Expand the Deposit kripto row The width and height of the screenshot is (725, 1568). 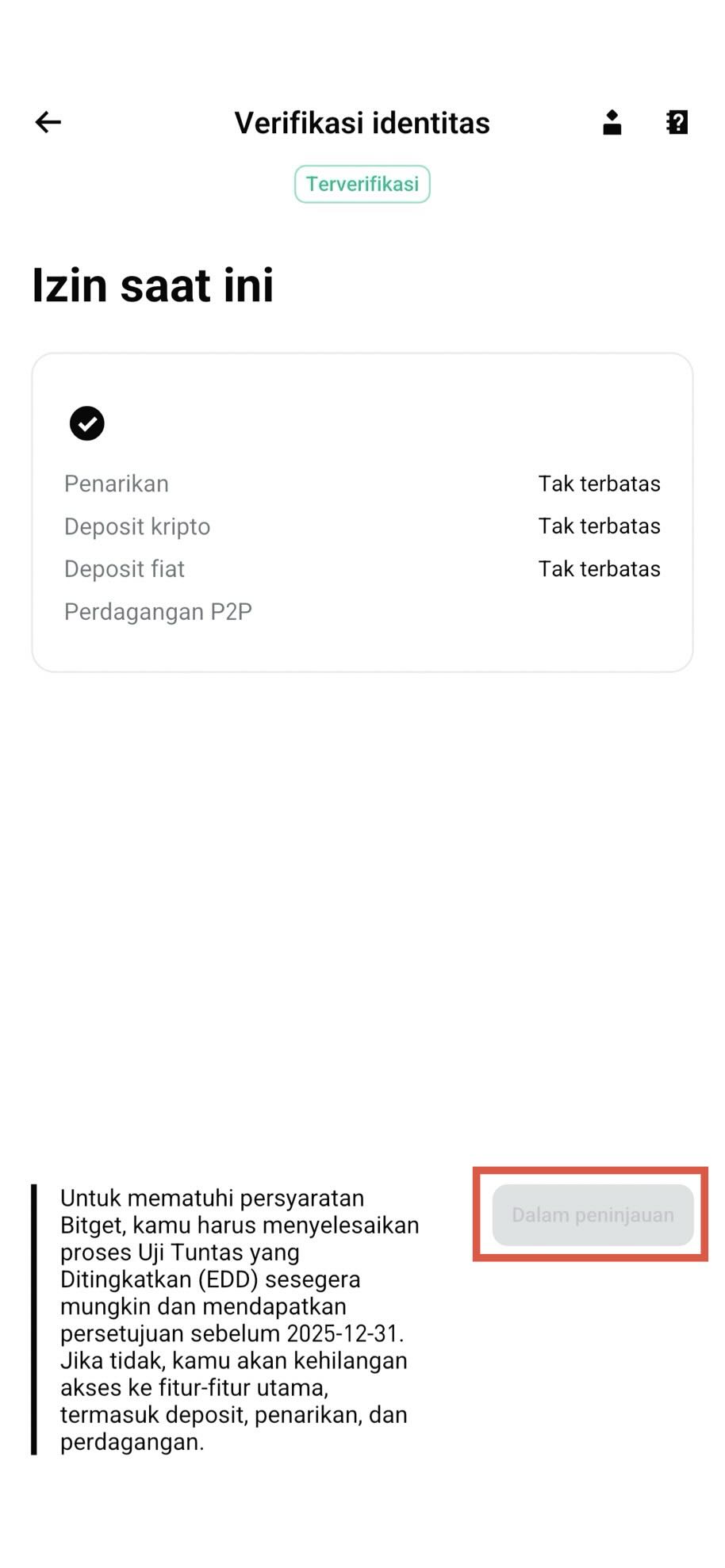(136, 526)
